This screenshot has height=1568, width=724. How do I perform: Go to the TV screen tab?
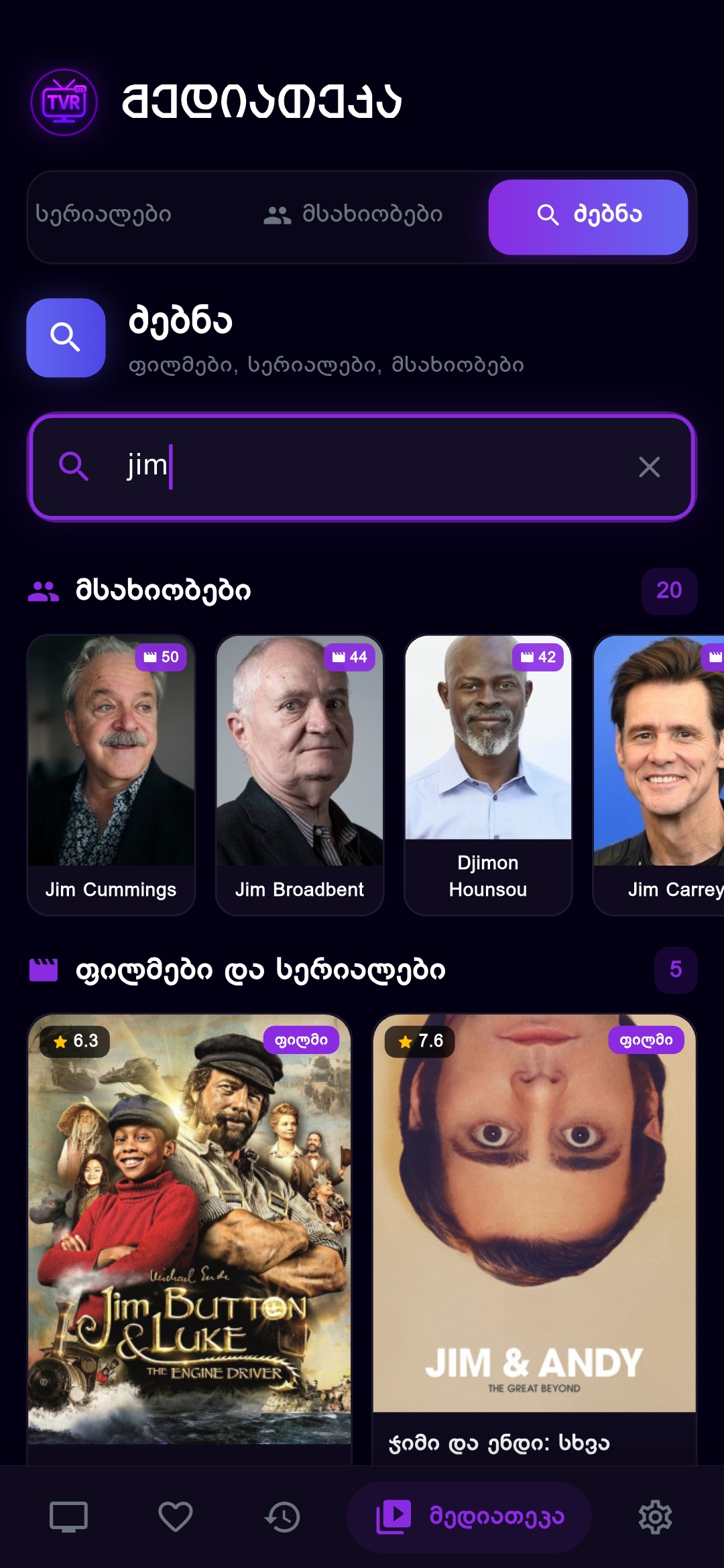pyautogui.click(x=68, y=1517)
